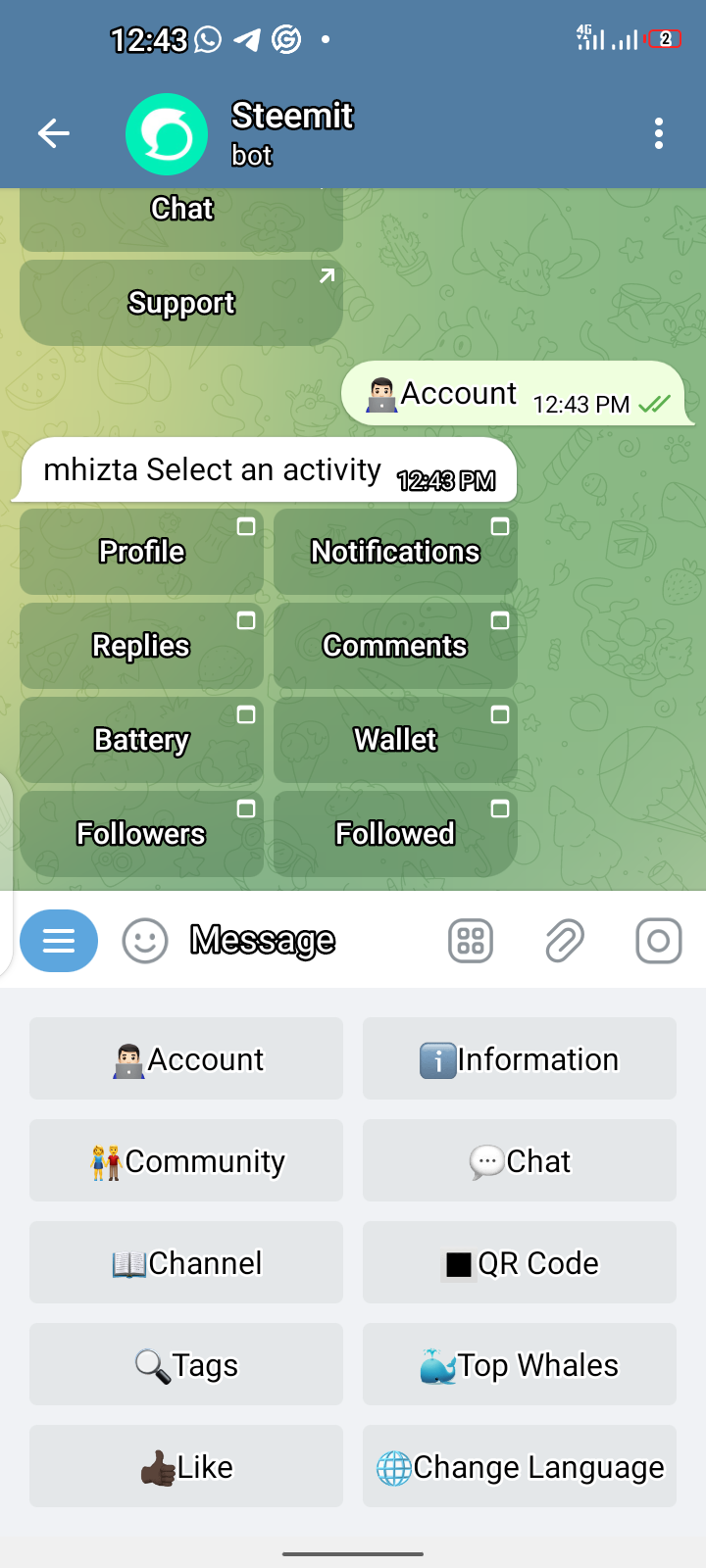This screenshot has height=1568, width=706.
Task: Open Notifications inline button
Action: coord(395,552)
